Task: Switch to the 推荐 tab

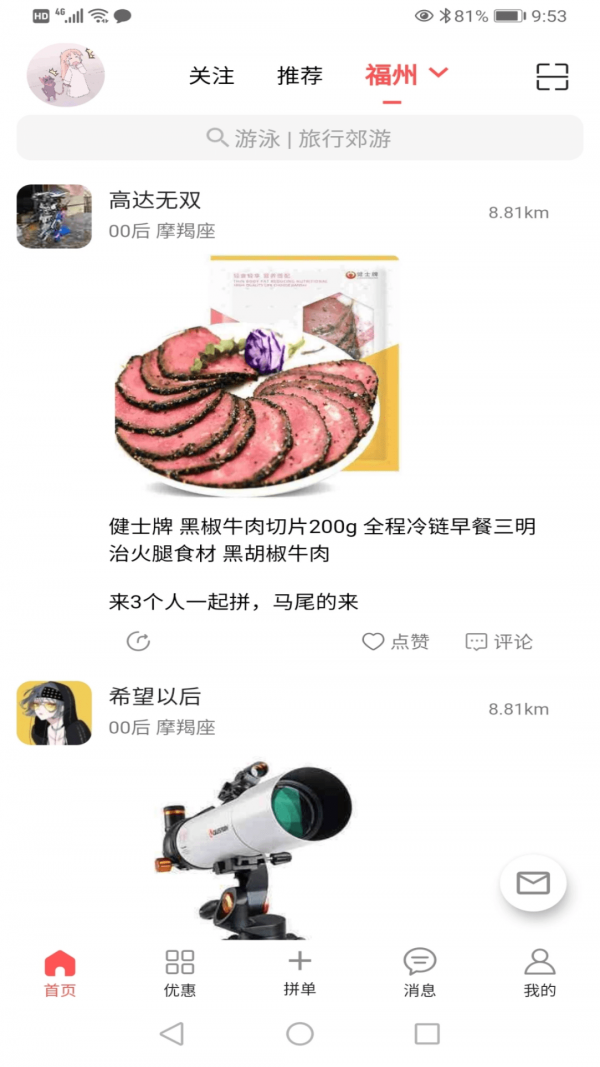Action: pyautogui.click(x=300, y=76)
